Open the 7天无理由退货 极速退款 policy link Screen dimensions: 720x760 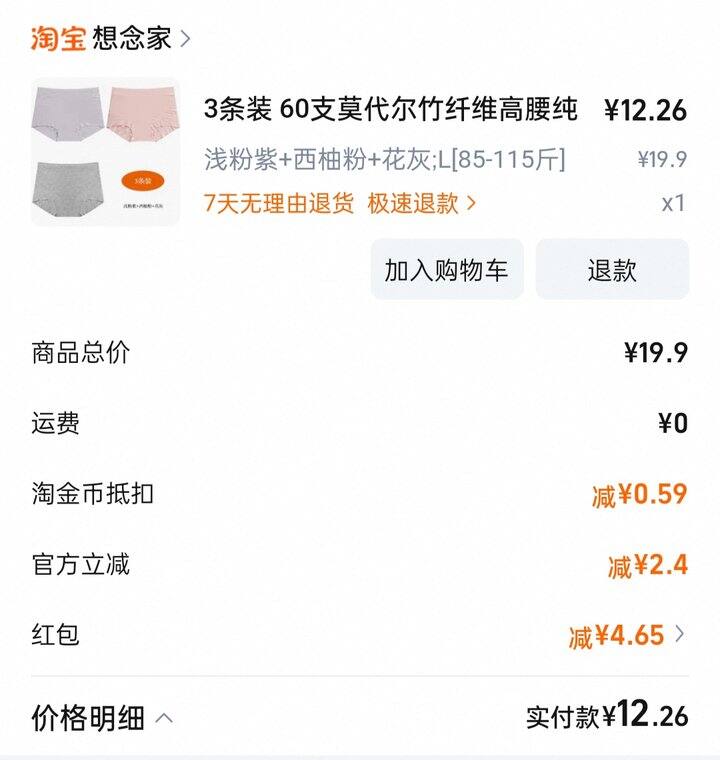(340, 203)
